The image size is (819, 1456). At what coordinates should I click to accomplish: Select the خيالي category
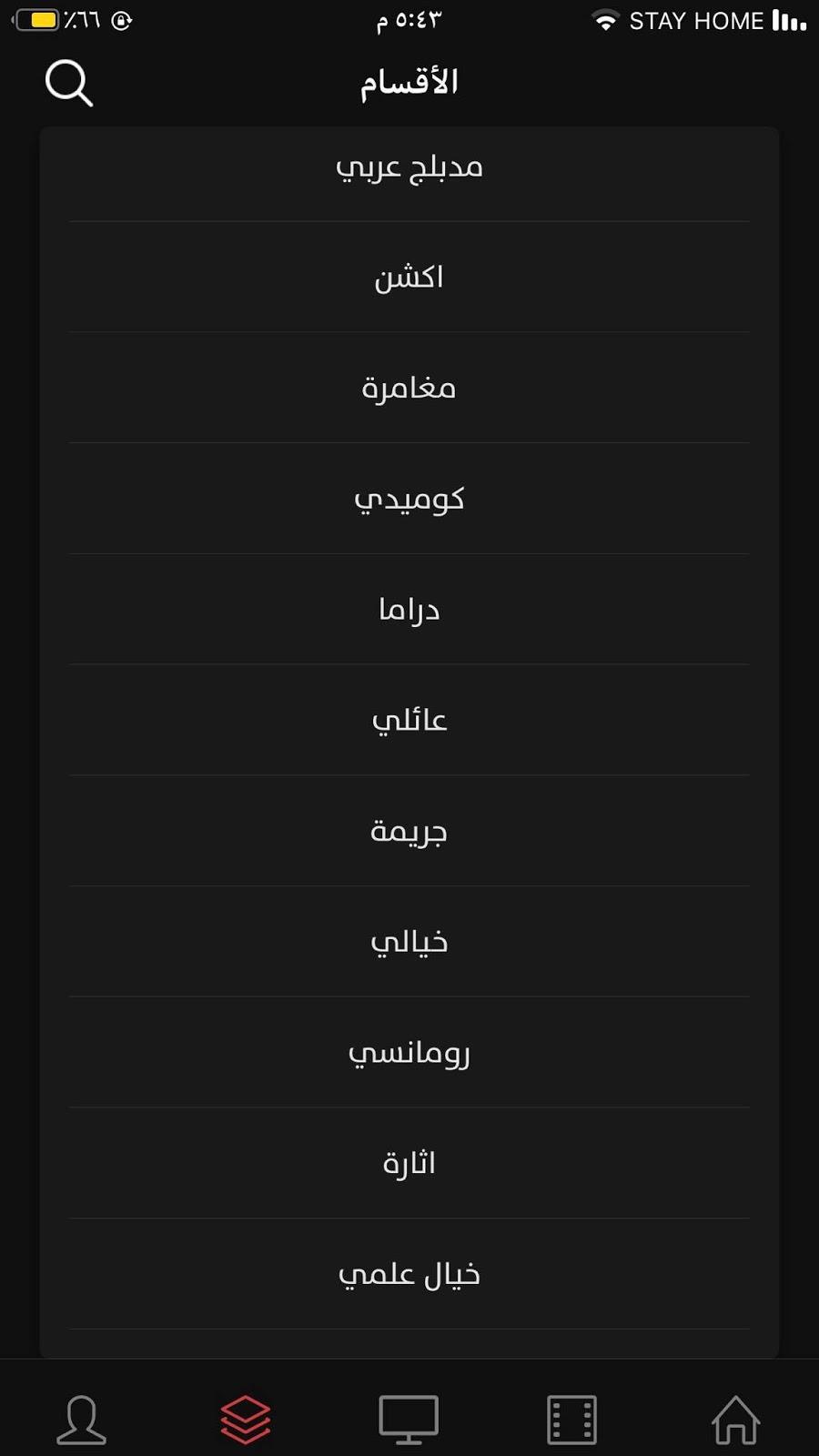409,942
